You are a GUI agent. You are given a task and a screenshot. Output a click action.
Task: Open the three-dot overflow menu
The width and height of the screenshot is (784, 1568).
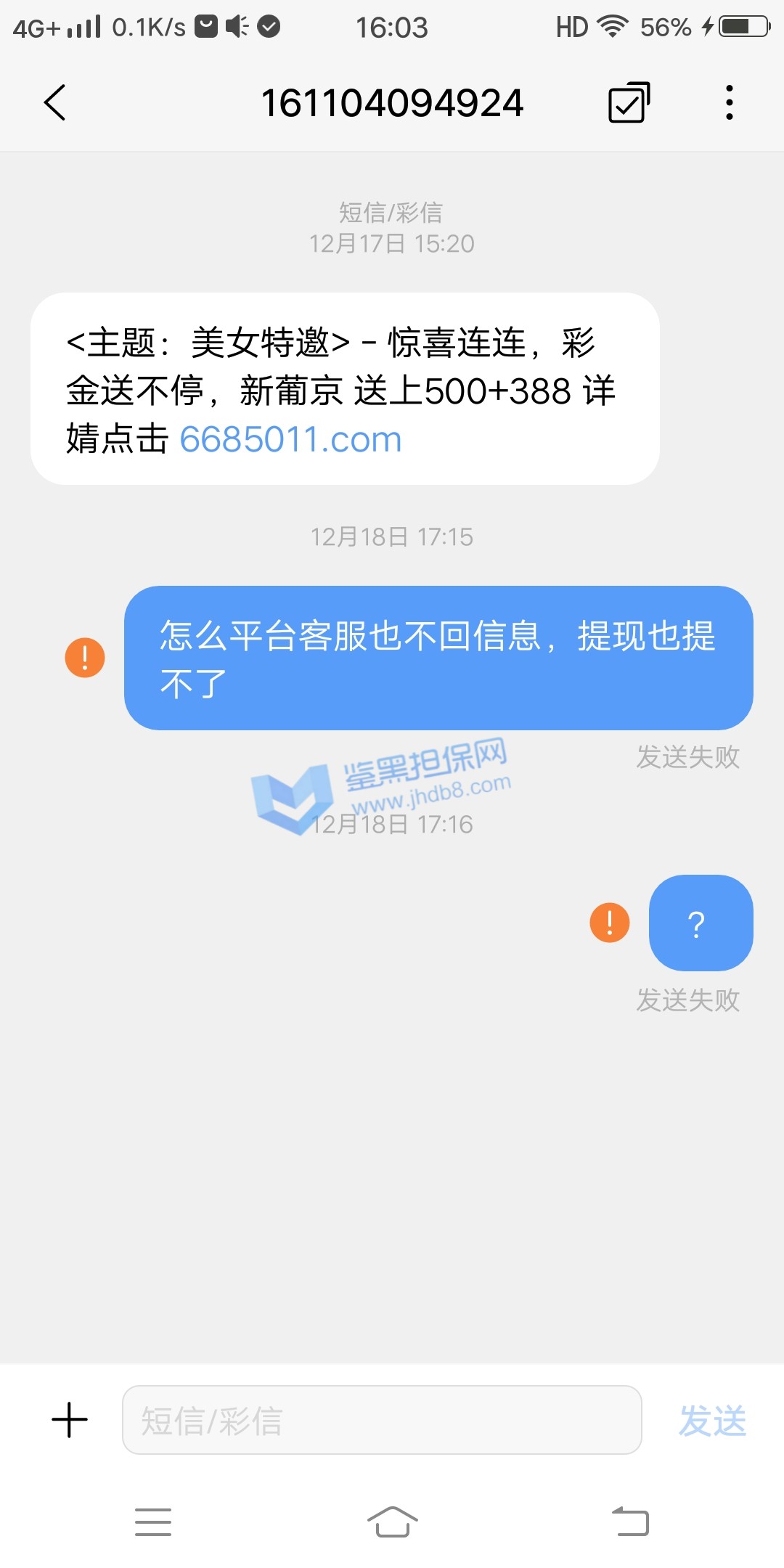point(730,102)
